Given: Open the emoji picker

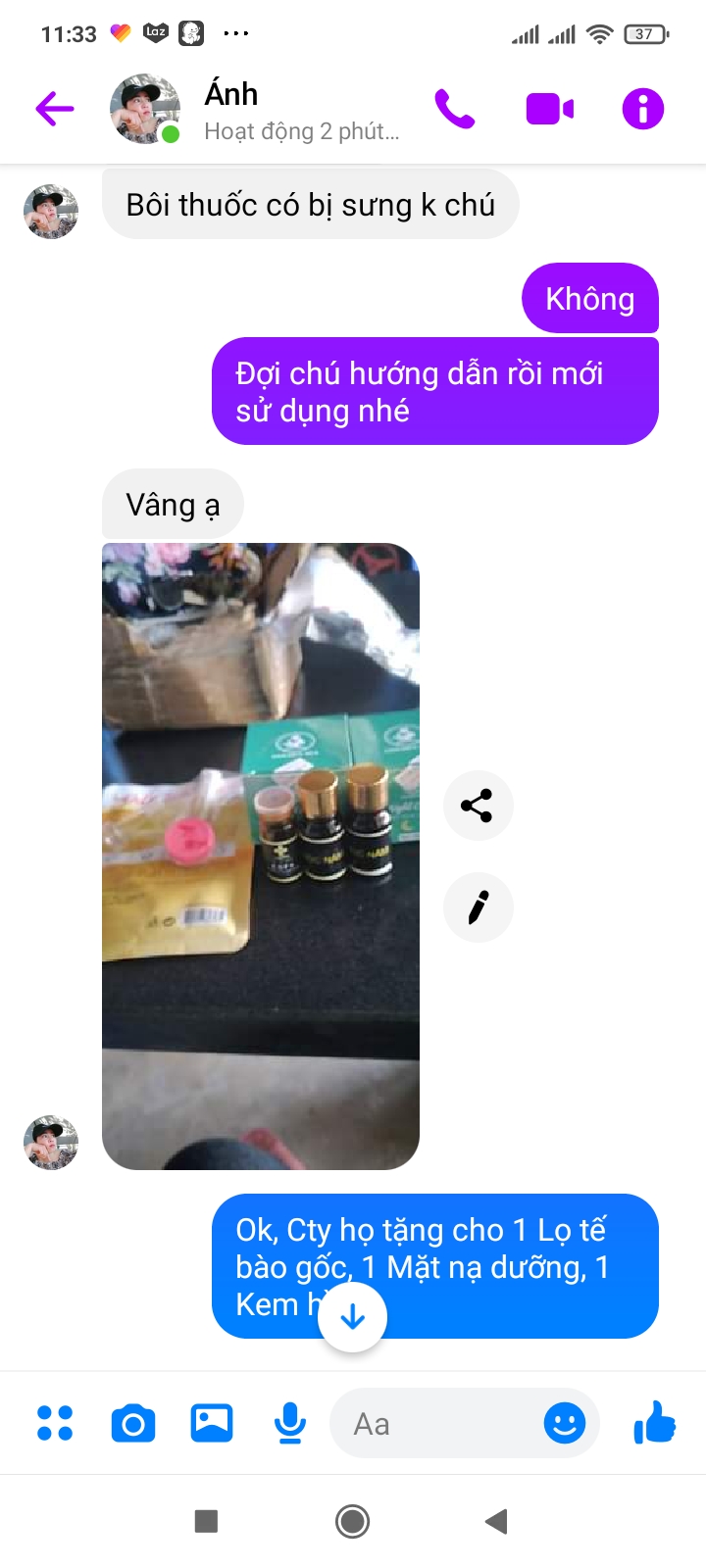Looking at the screenshot, I should (565, 1423).
